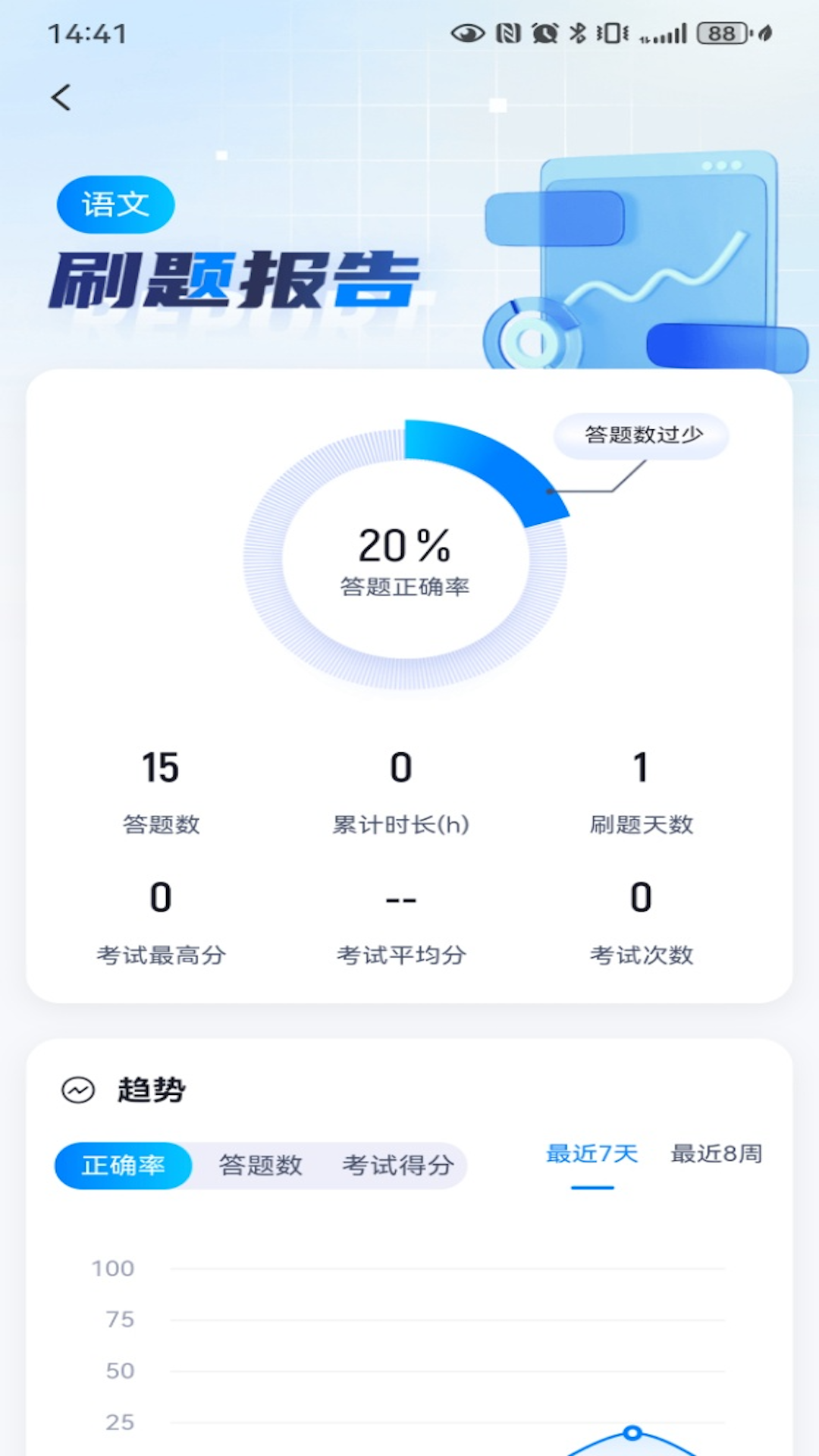Toggle the 最近7天 time range

coord(592,1153)
